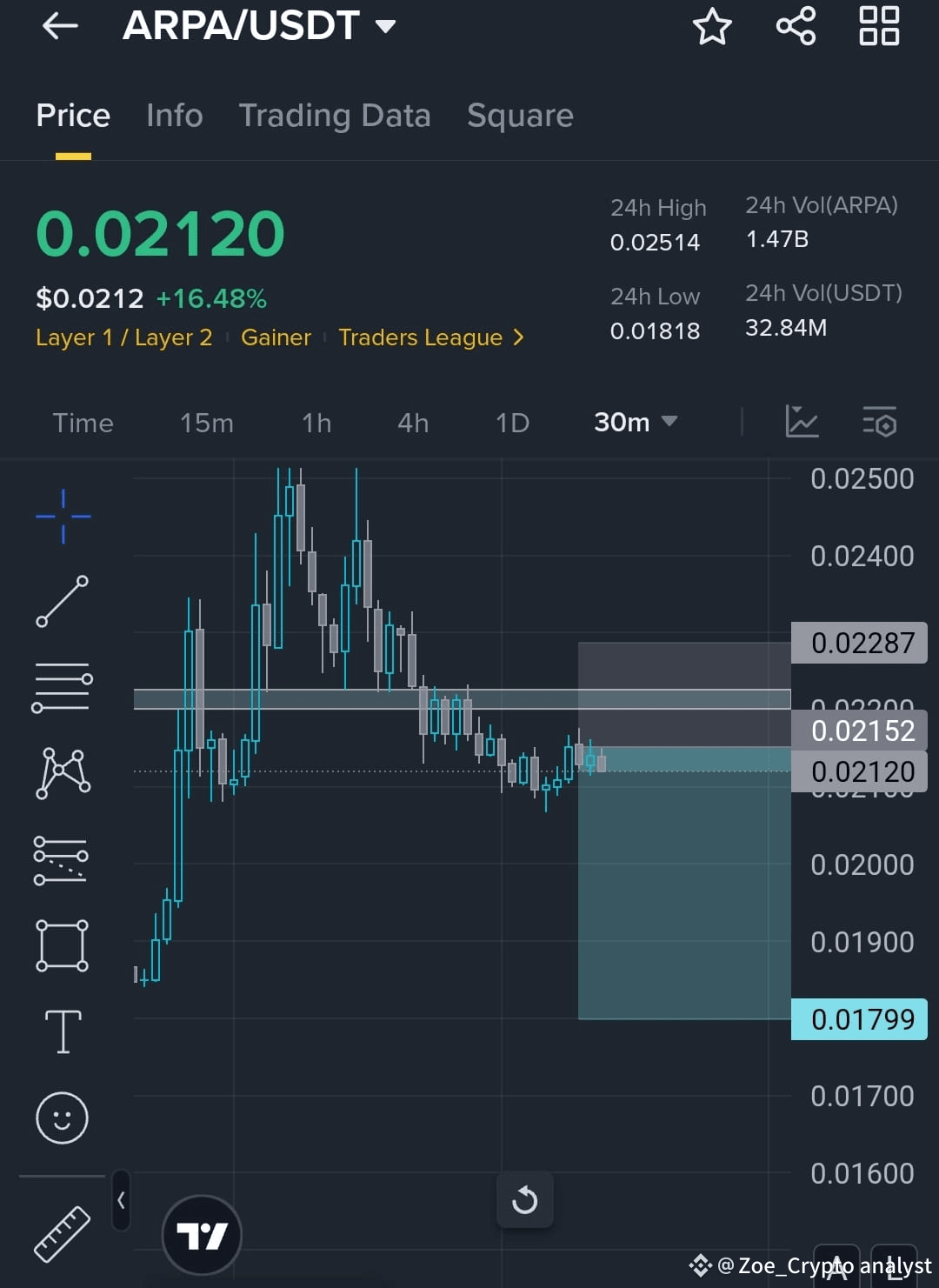Switch to the Trading Data tab

pyautogui.click(x=335, y=115)
